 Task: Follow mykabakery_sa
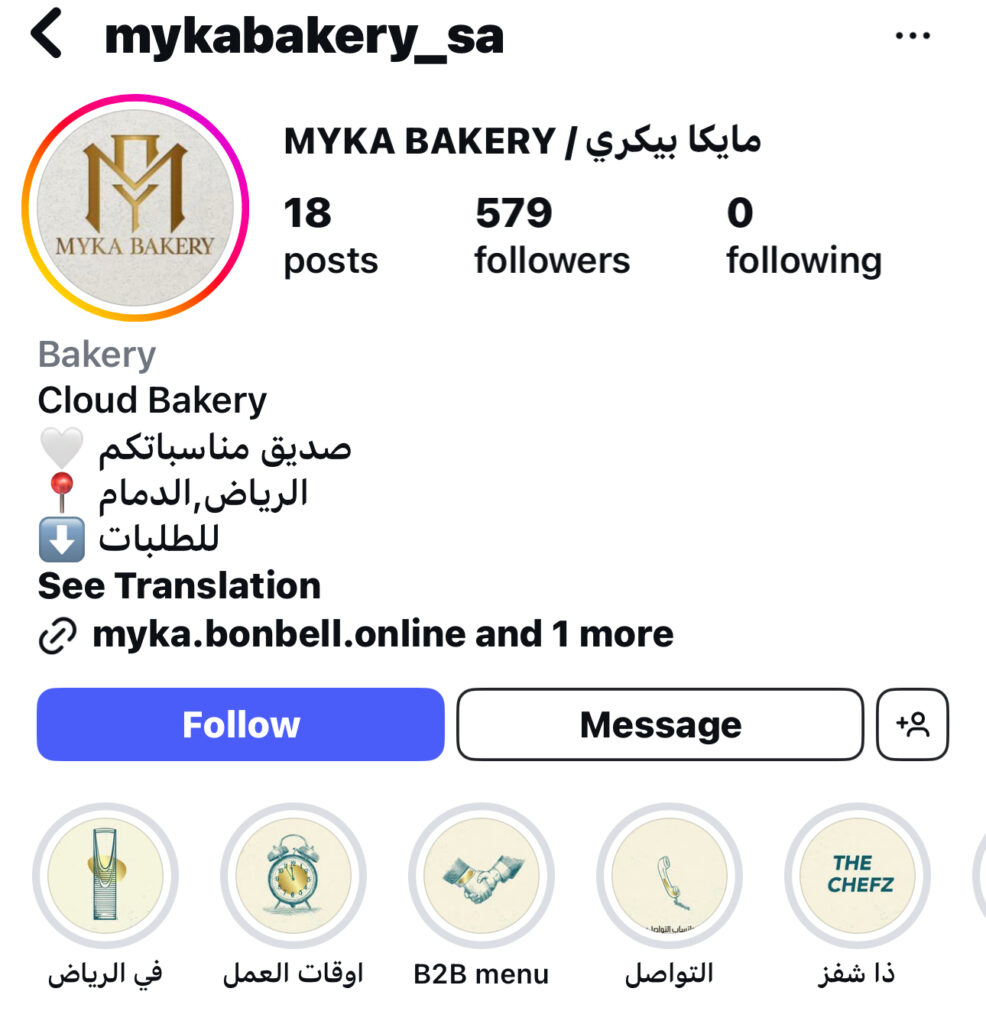coord(240,724)
